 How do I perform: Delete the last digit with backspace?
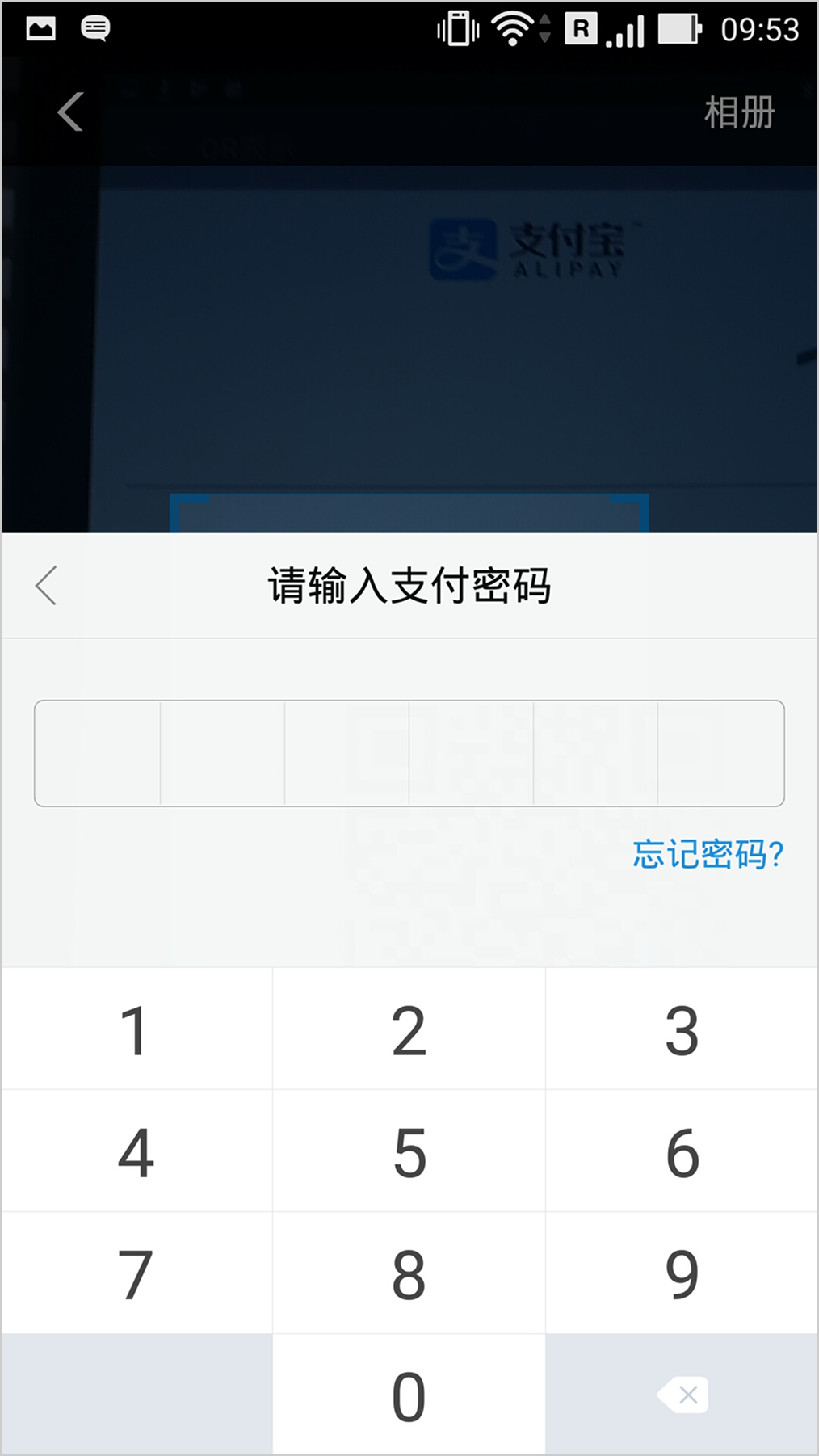tap(683, 1395)
